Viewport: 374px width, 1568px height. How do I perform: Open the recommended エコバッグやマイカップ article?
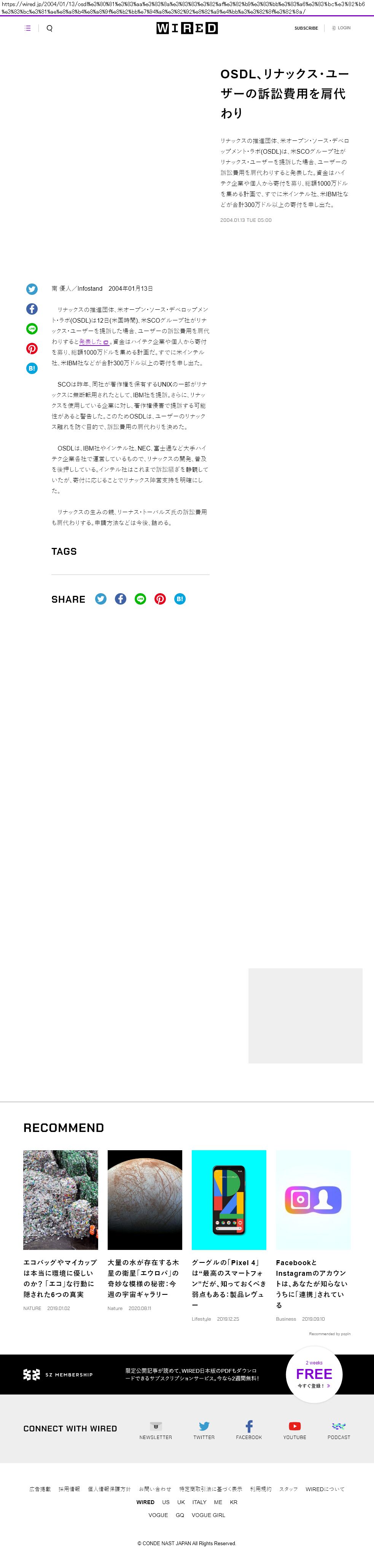[x=60, y=1278]
